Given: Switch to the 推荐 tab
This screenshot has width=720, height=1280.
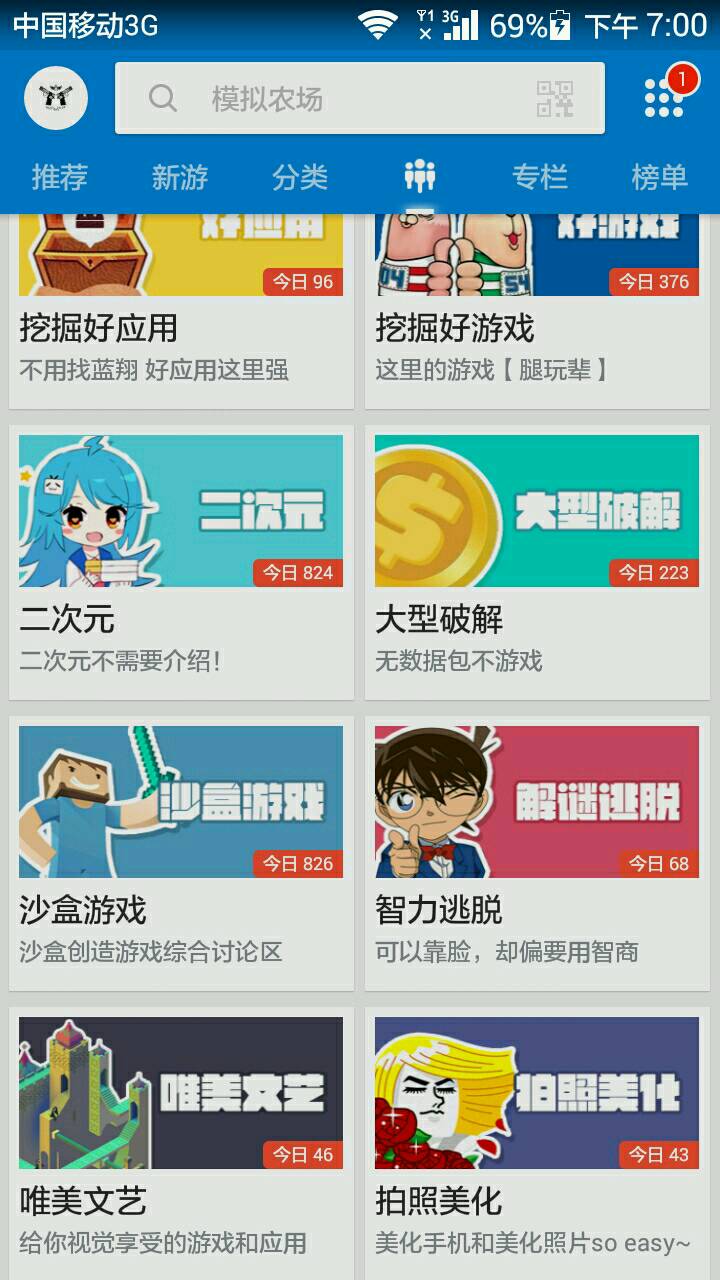Looking at the screenshot, I should (60, 177).
